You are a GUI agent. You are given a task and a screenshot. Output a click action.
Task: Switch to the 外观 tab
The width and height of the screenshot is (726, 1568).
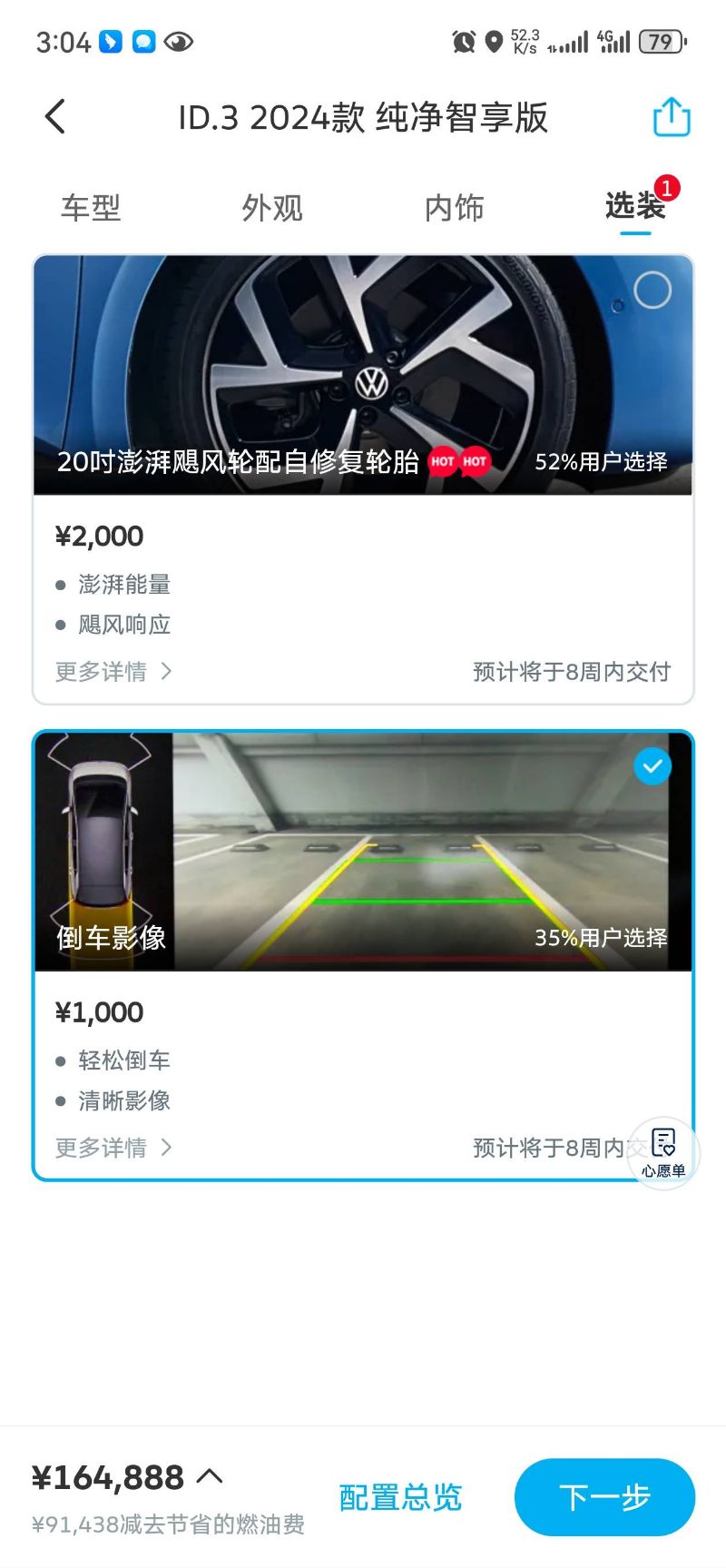pyautogui.click(x=272, y=208)
